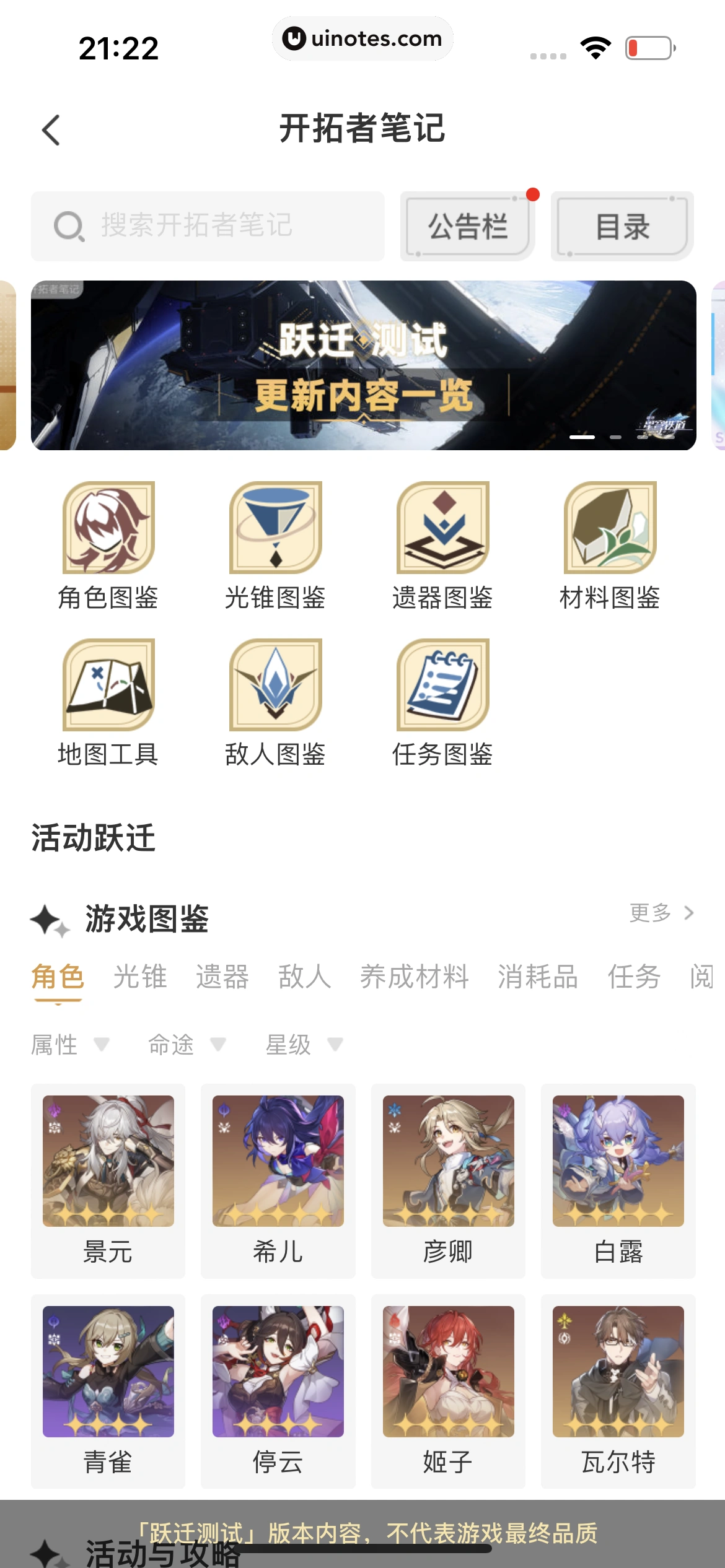The height and width of the screenshot is (1568, 725).
Task: Open the 任务图鉴 mission compendium icon
Action: click(442, 690)
